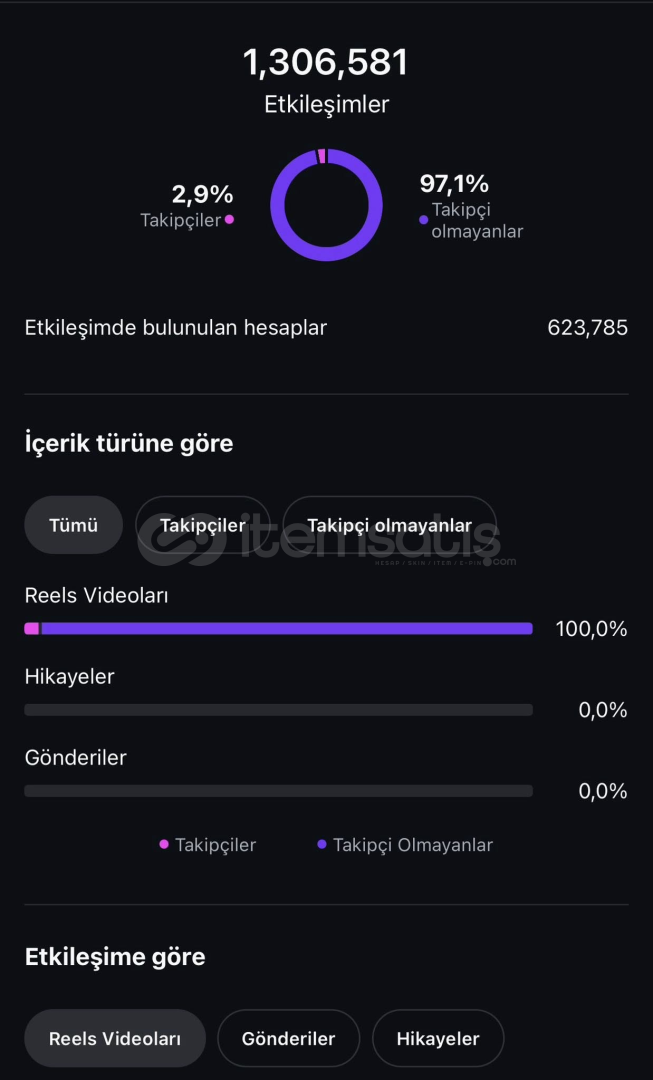653x1080 pixels.
Task: Select Reels Videoları under Etkileşime göre
Action: pyautogui.click(x=115, y=1038)
